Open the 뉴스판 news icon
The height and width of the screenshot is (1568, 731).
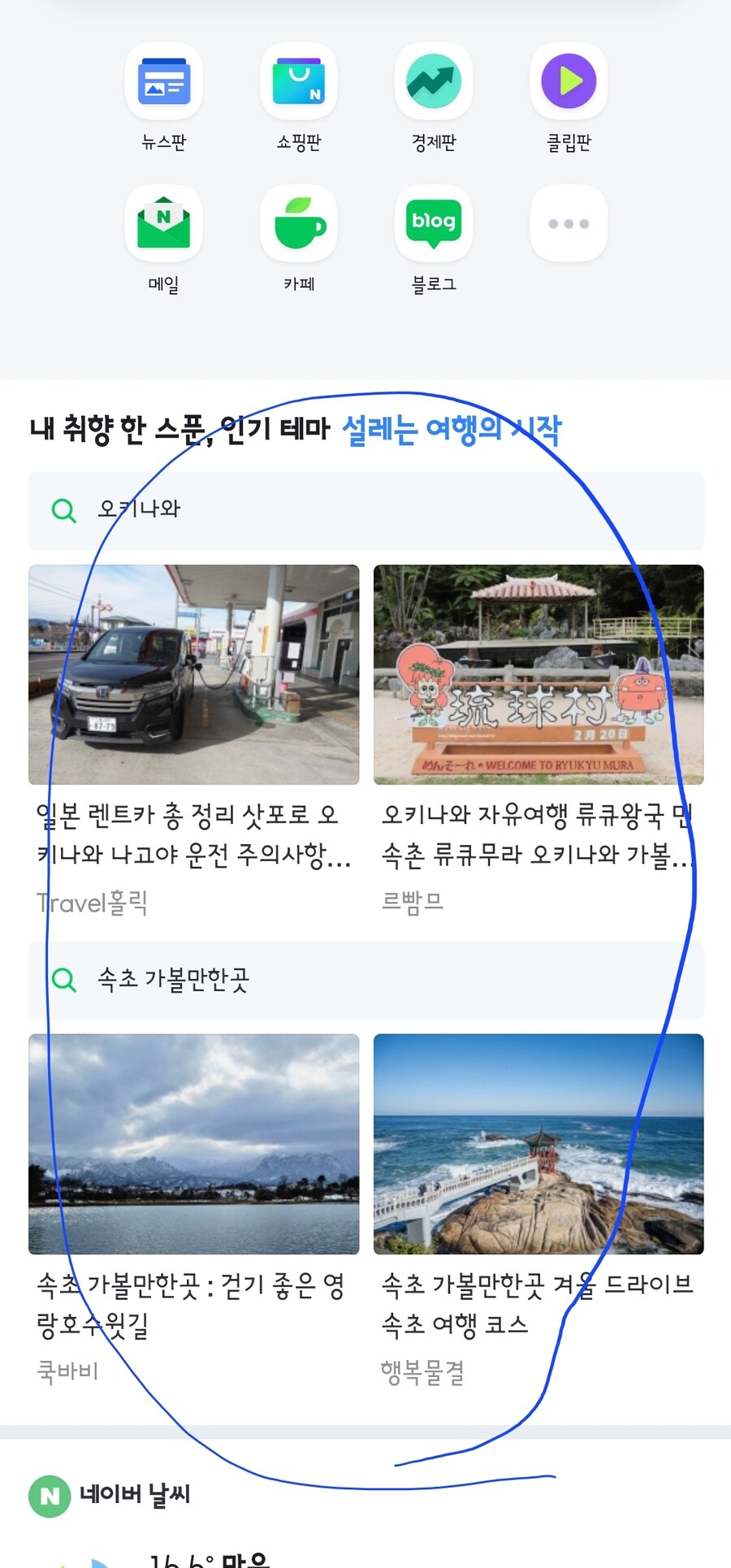coord(164,80)
